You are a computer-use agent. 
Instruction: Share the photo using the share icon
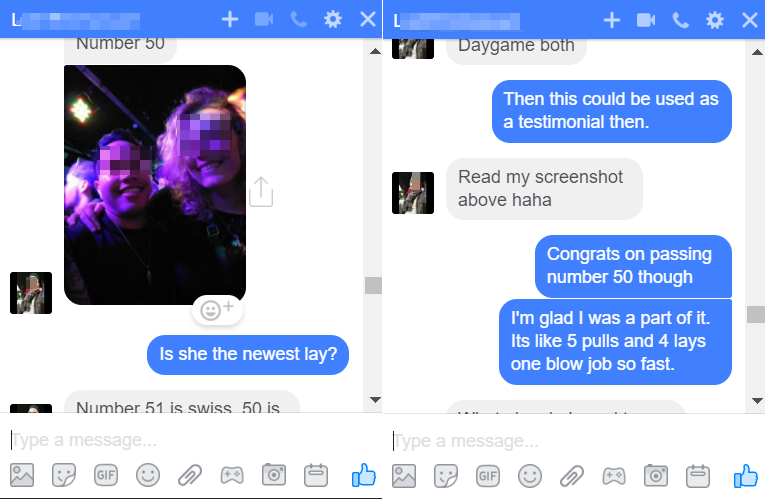[x=260, y=191]
